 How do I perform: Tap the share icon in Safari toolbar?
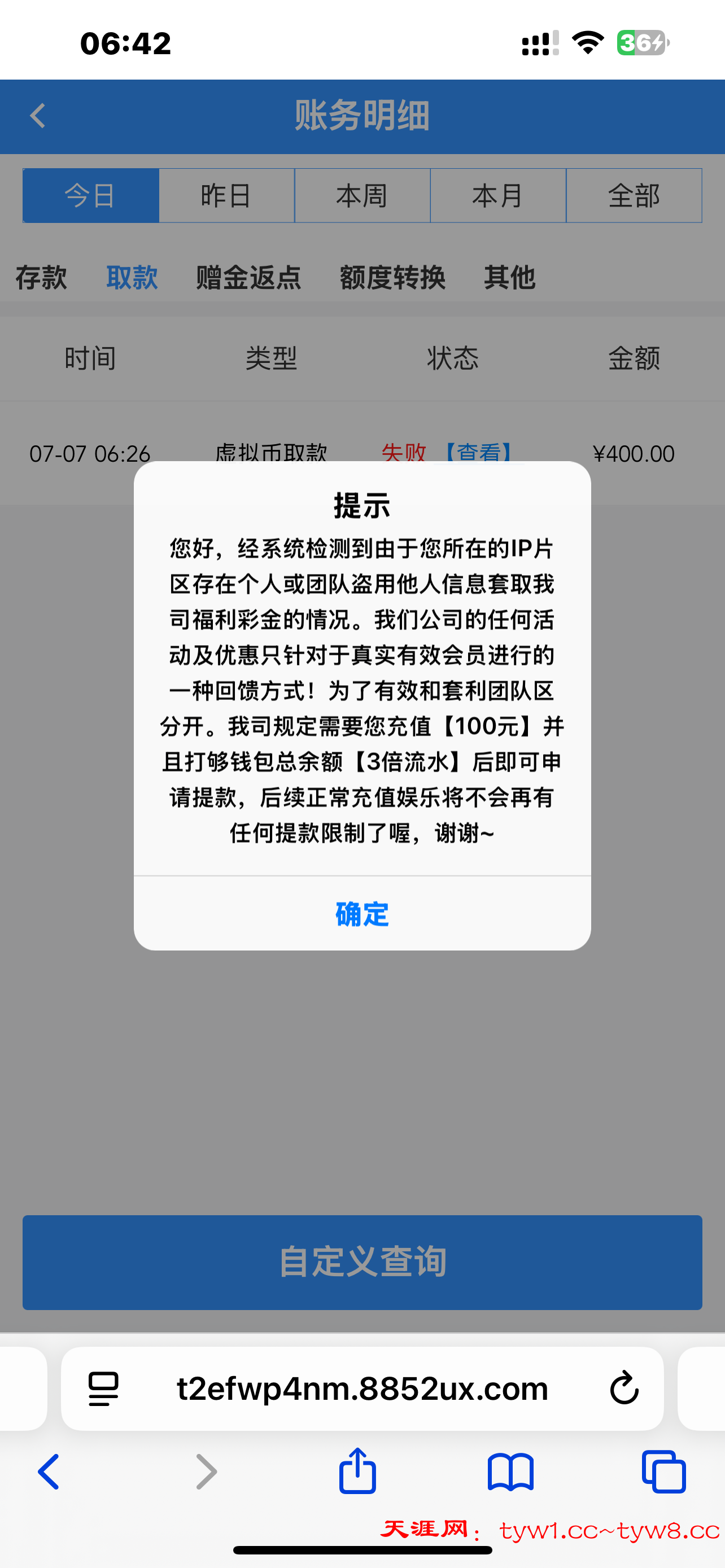click(359, 1473)
